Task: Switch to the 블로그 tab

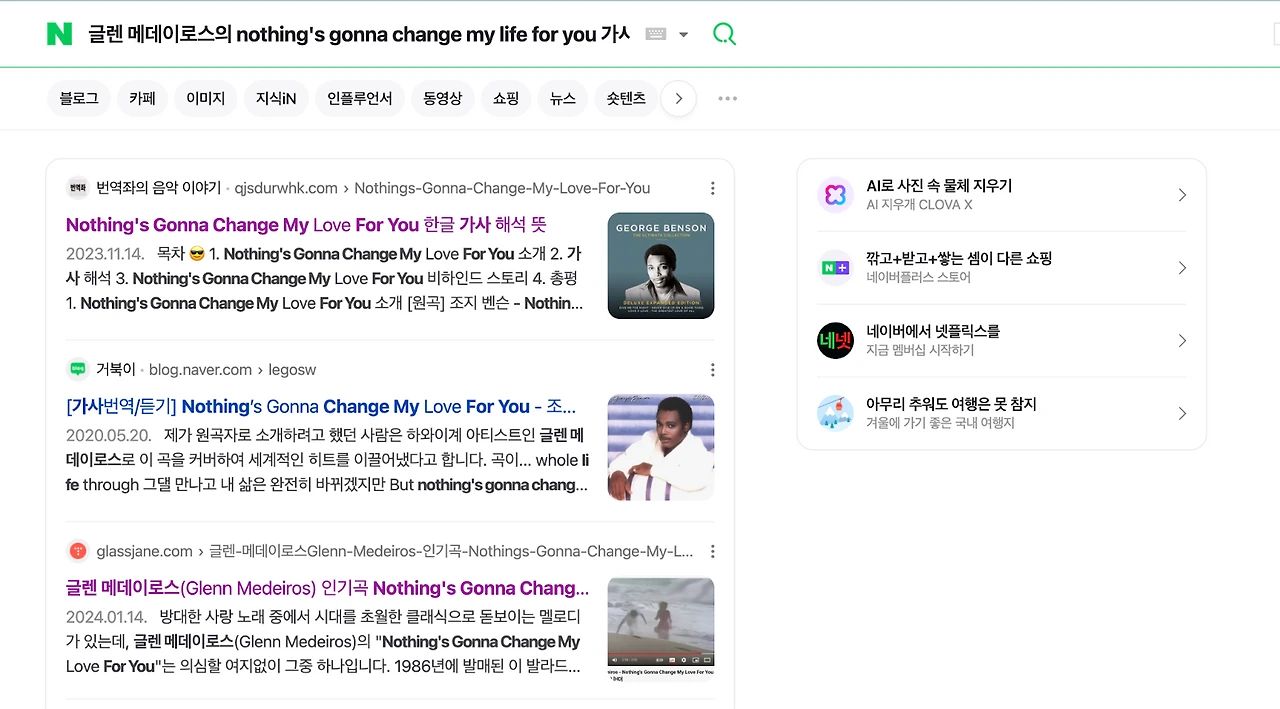Action: (x=79, y=98)
